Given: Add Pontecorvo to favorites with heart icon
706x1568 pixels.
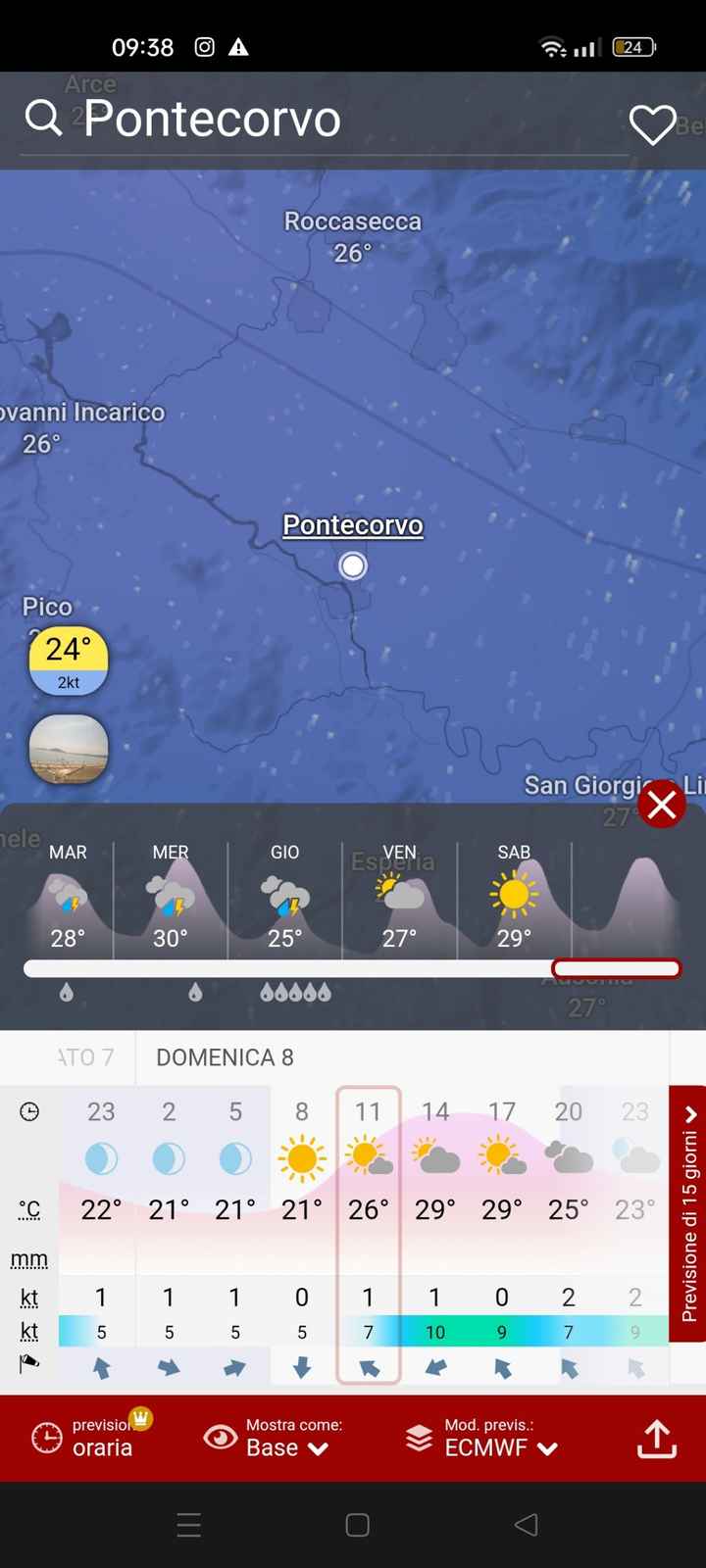Looking at the screenshot, I should click(x=652, y=125).
